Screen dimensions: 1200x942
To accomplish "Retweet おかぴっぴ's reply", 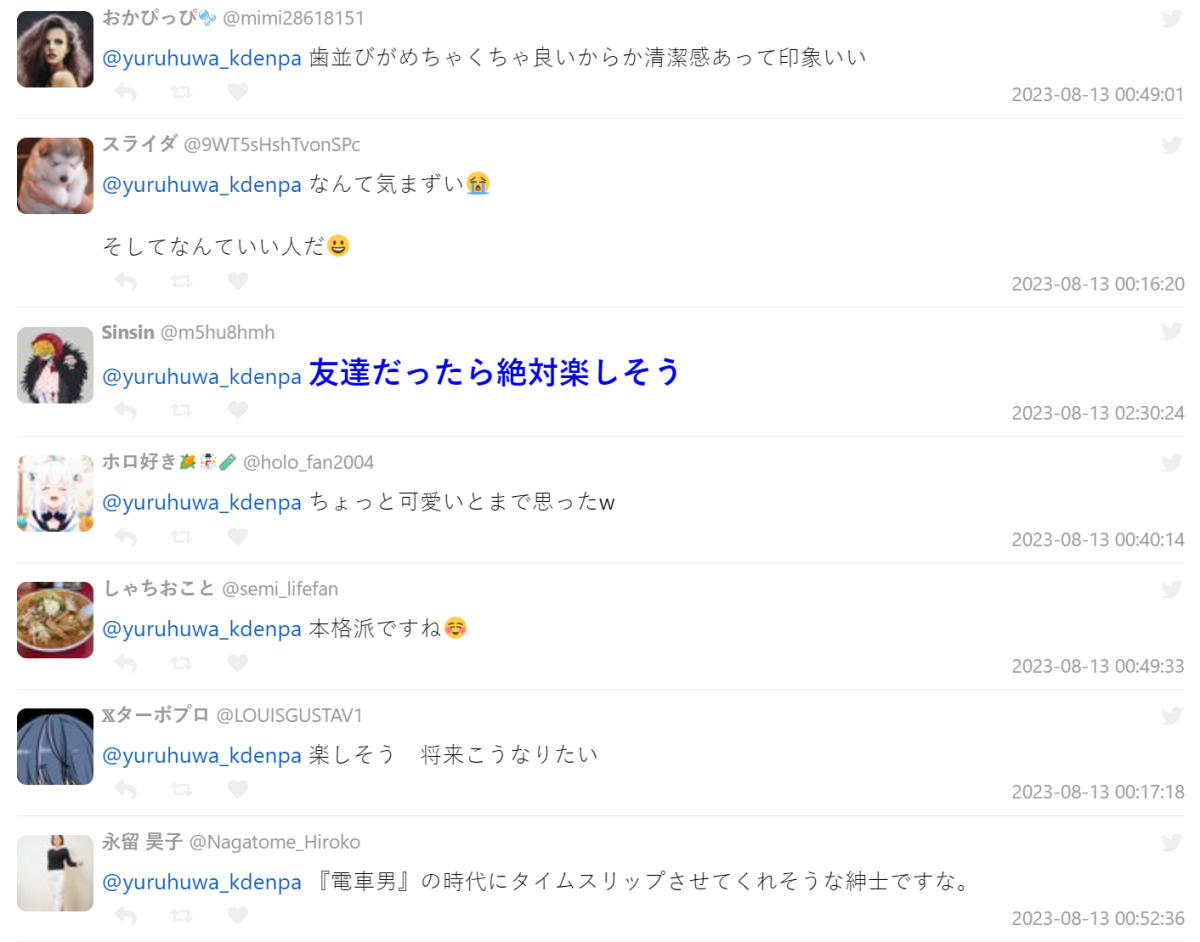I will (x=181, y=93).
